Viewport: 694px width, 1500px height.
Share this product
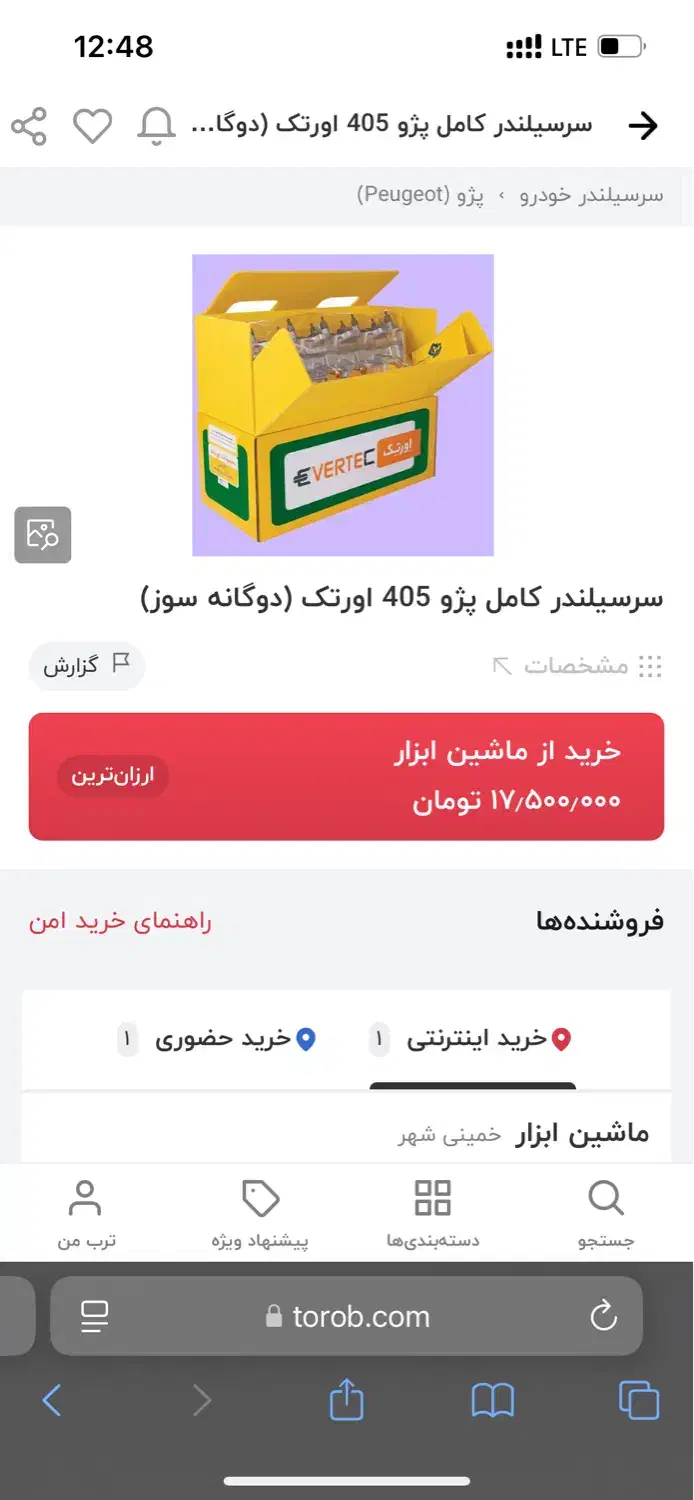[x=29, y=127]
